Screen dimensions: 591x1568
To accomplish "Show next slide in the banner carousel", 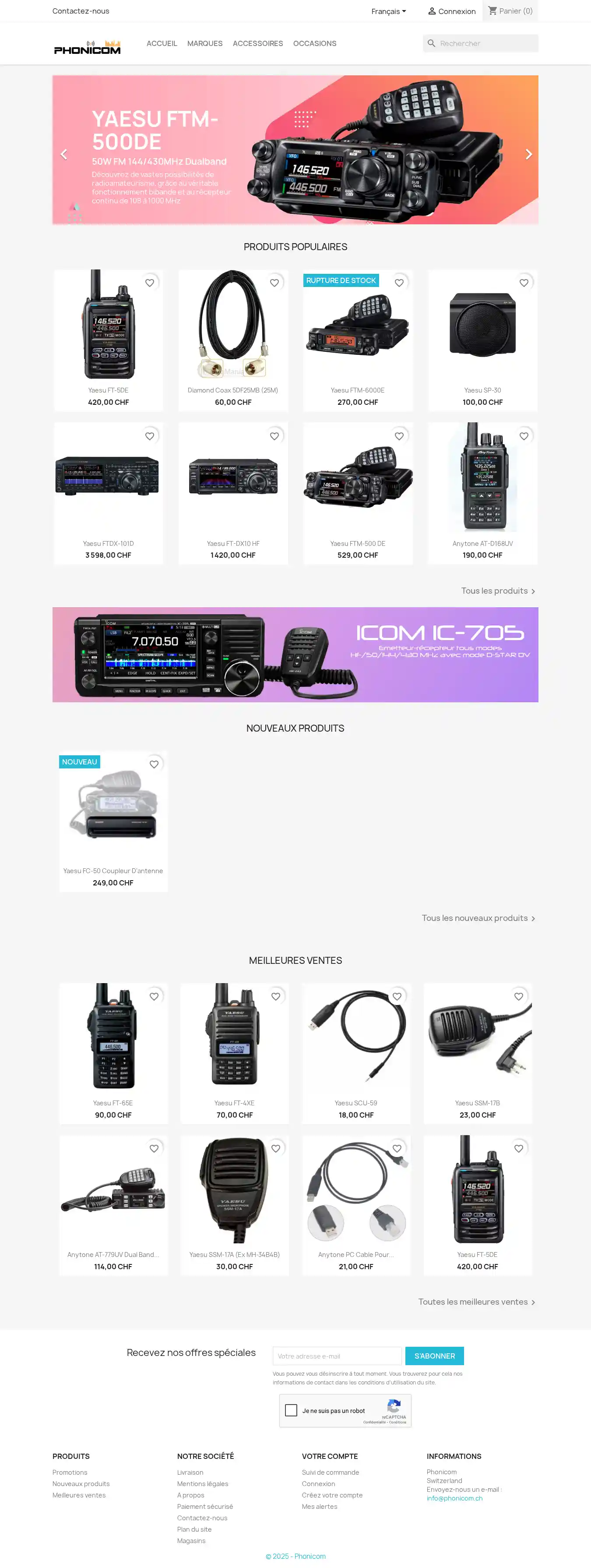I will [528, 154].
